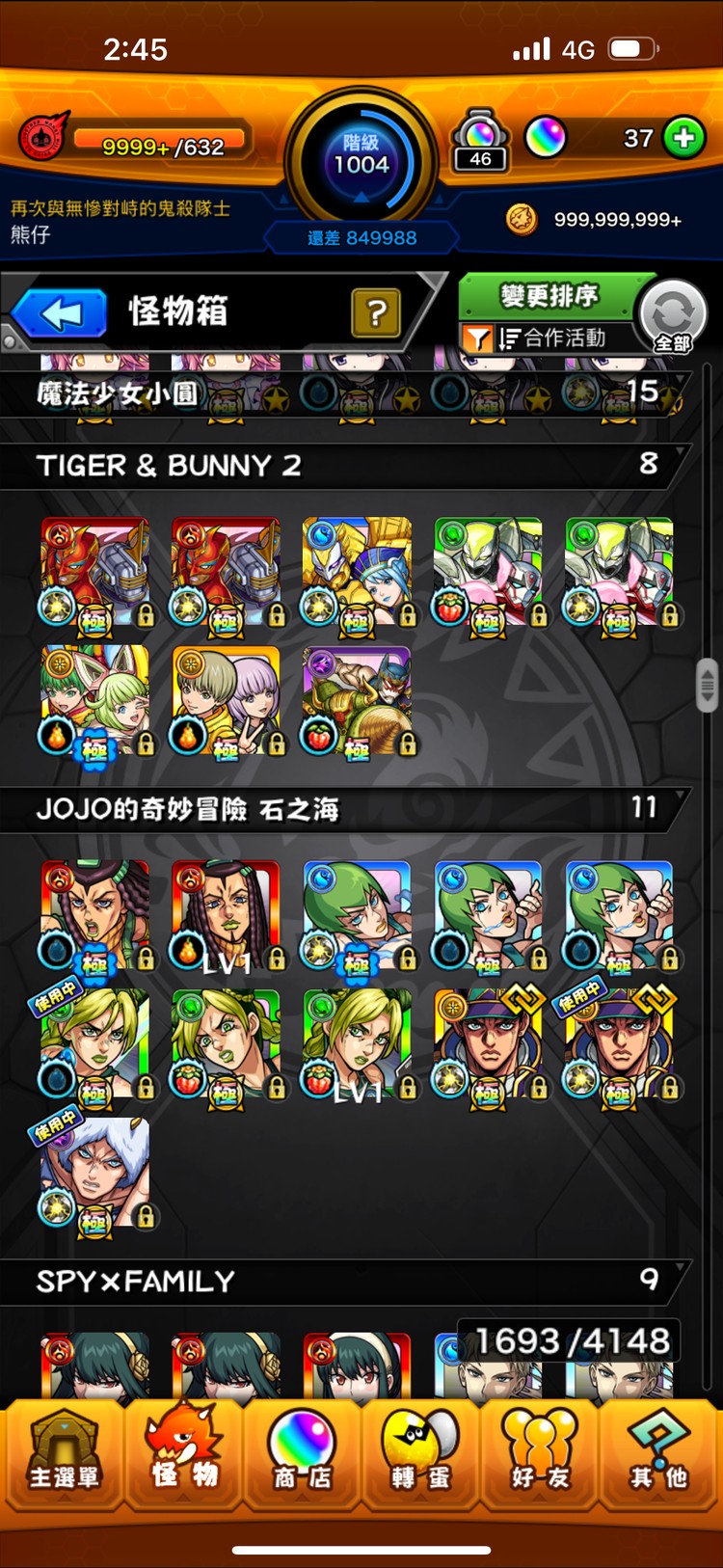Collapse the 魔法少女小圓 section header

(347, 392)
